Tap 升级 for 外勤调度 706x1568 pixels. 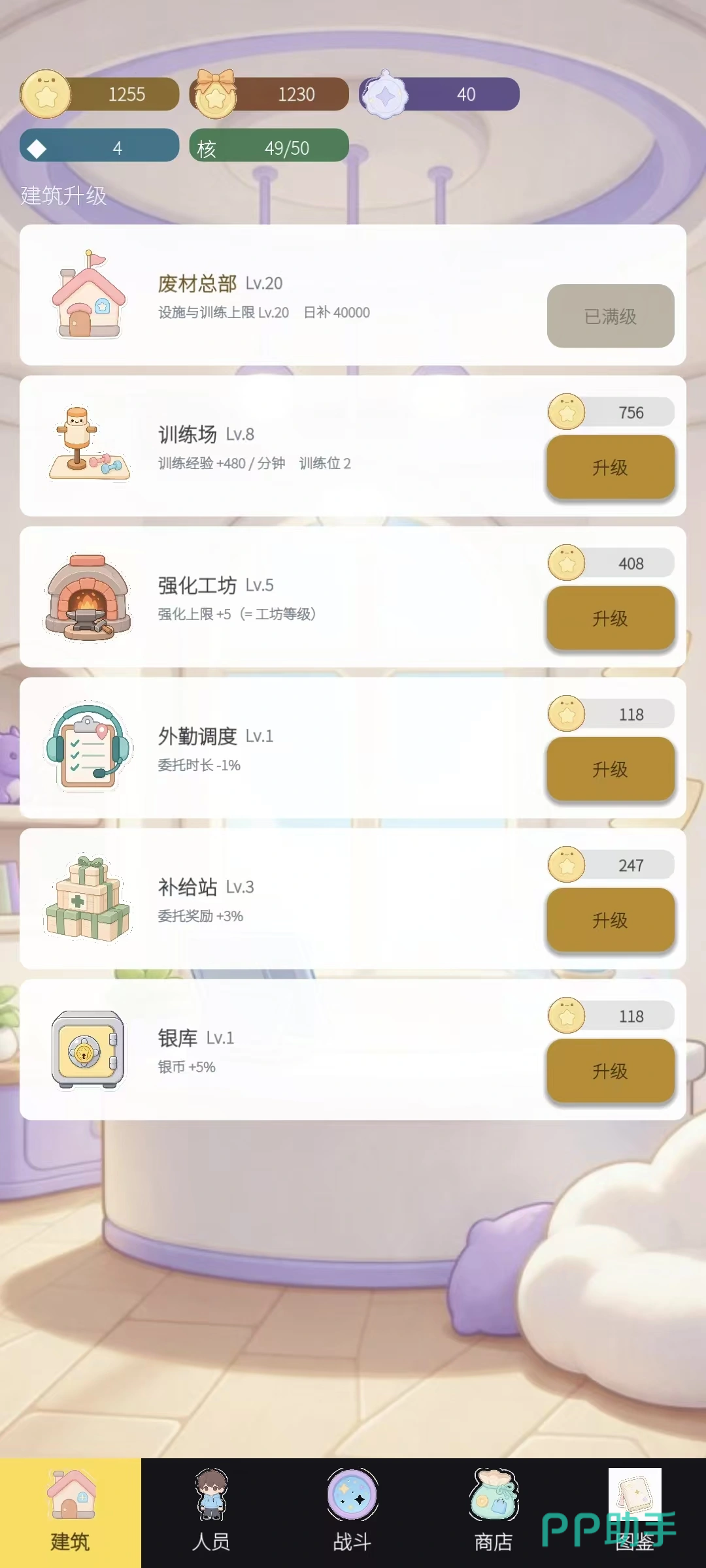point(611,769)
